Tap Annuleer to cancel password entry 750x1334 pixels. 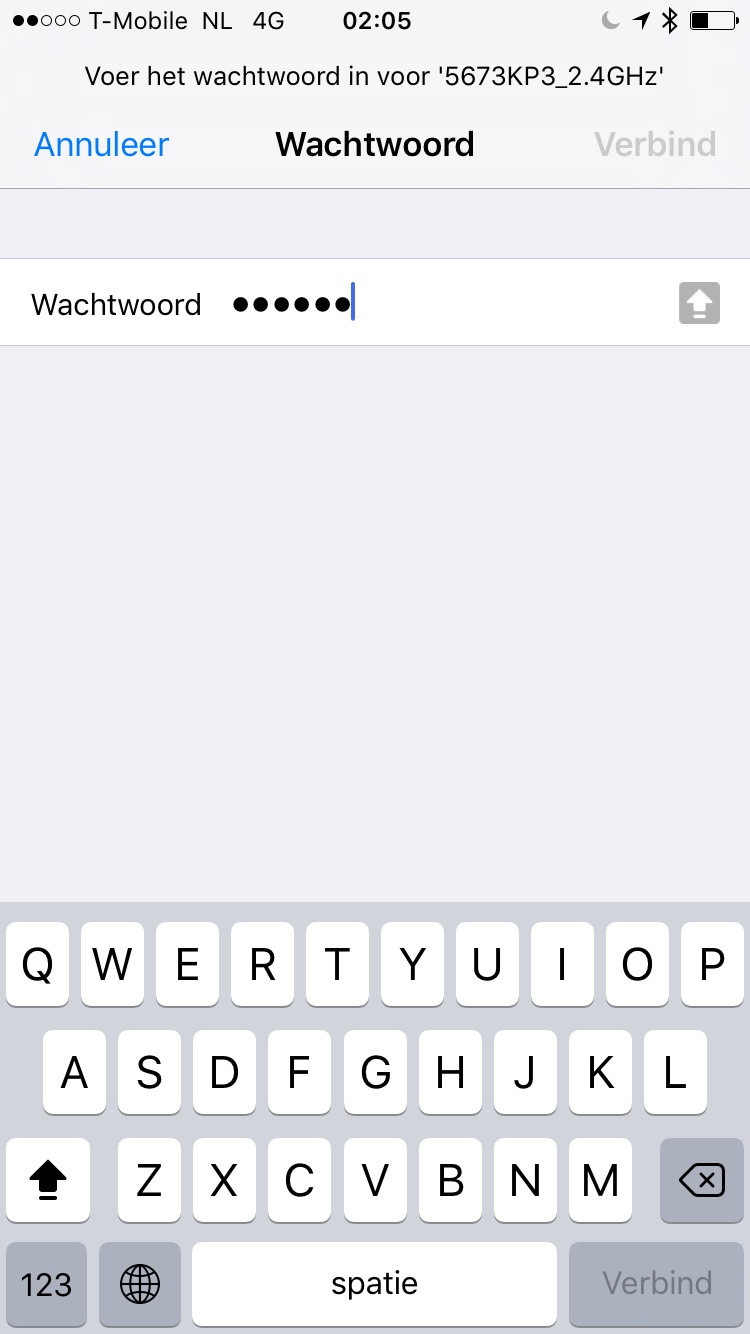pyautogui.click(x=101, y=145)
